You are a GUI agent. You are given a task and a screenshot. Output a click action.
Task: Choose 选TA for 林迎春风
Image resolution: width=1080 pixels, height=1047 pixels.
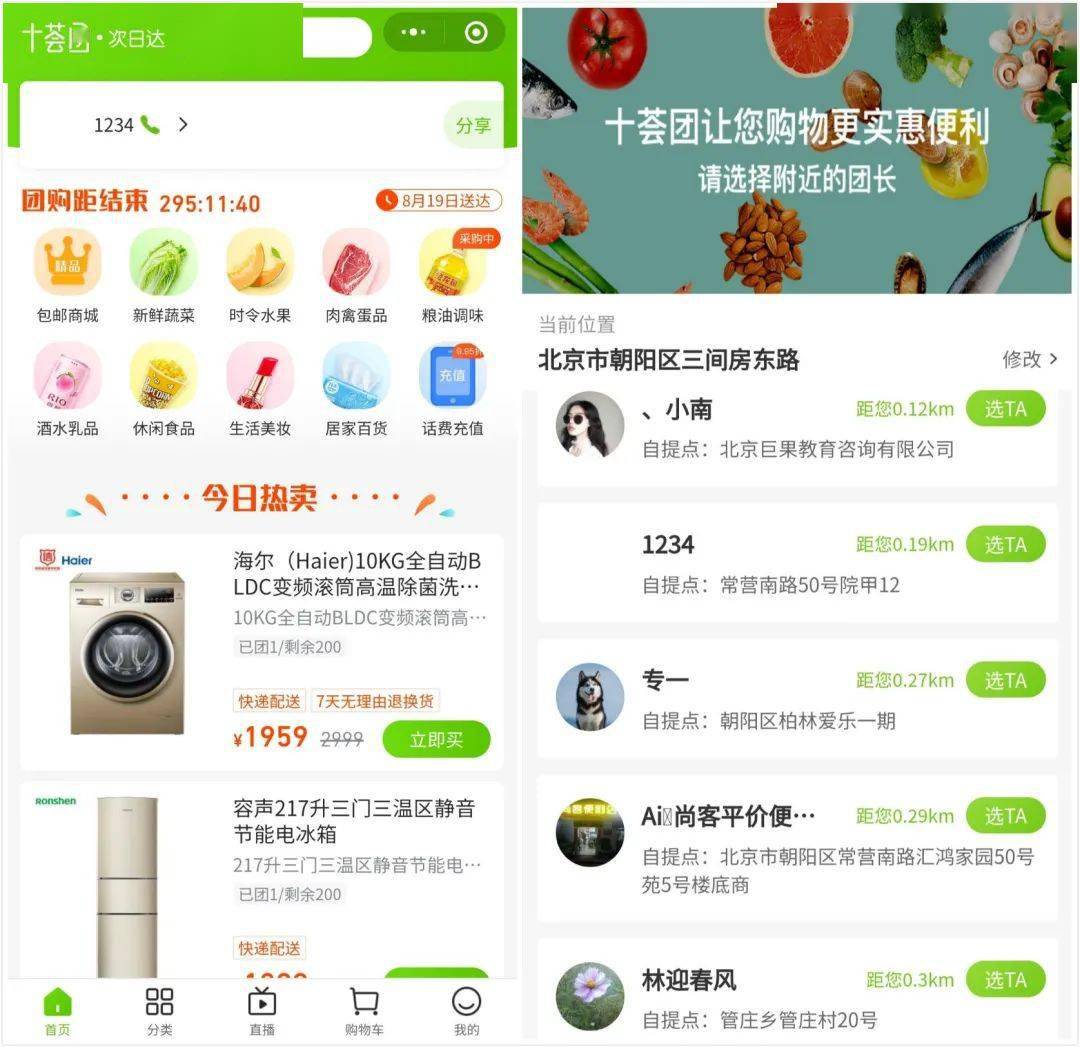point(1005,980)
